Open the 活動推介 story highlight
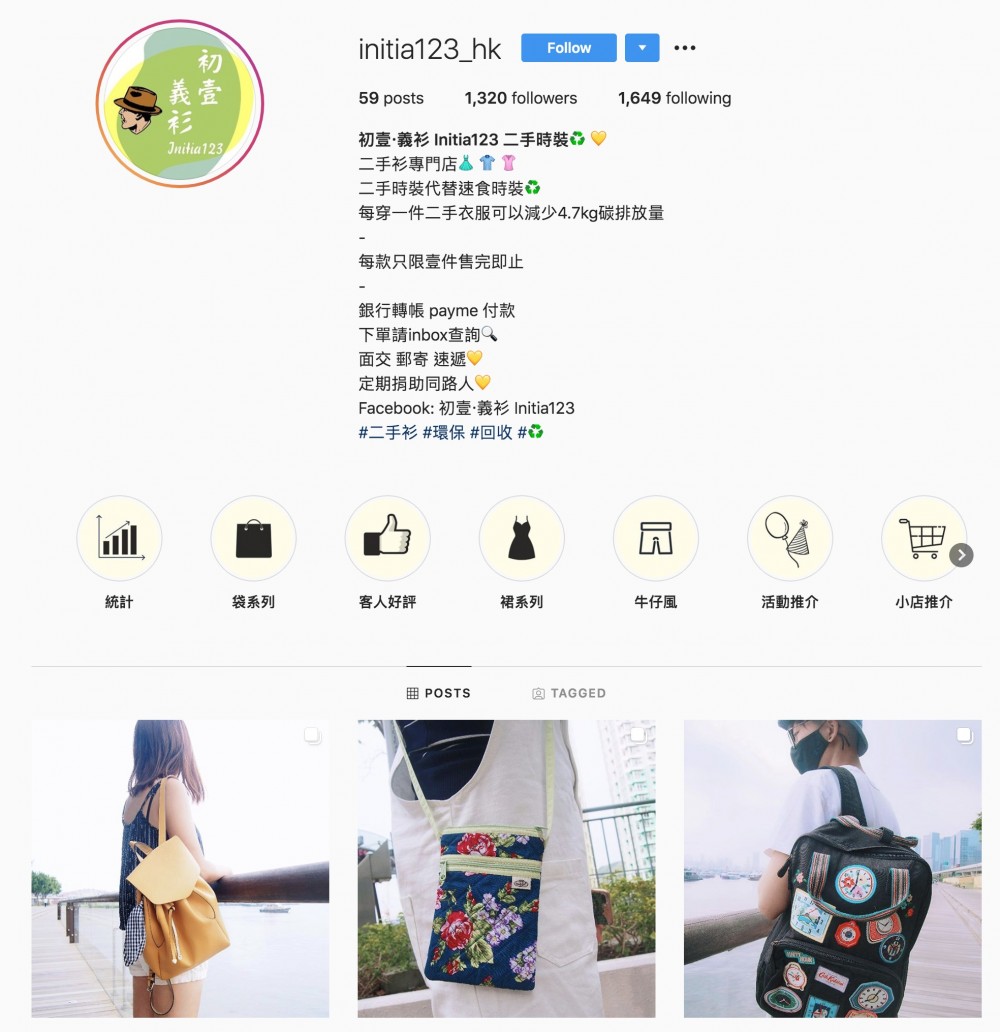The image size is (1000, 1032). pyautogui.click(x=789, y=539)
